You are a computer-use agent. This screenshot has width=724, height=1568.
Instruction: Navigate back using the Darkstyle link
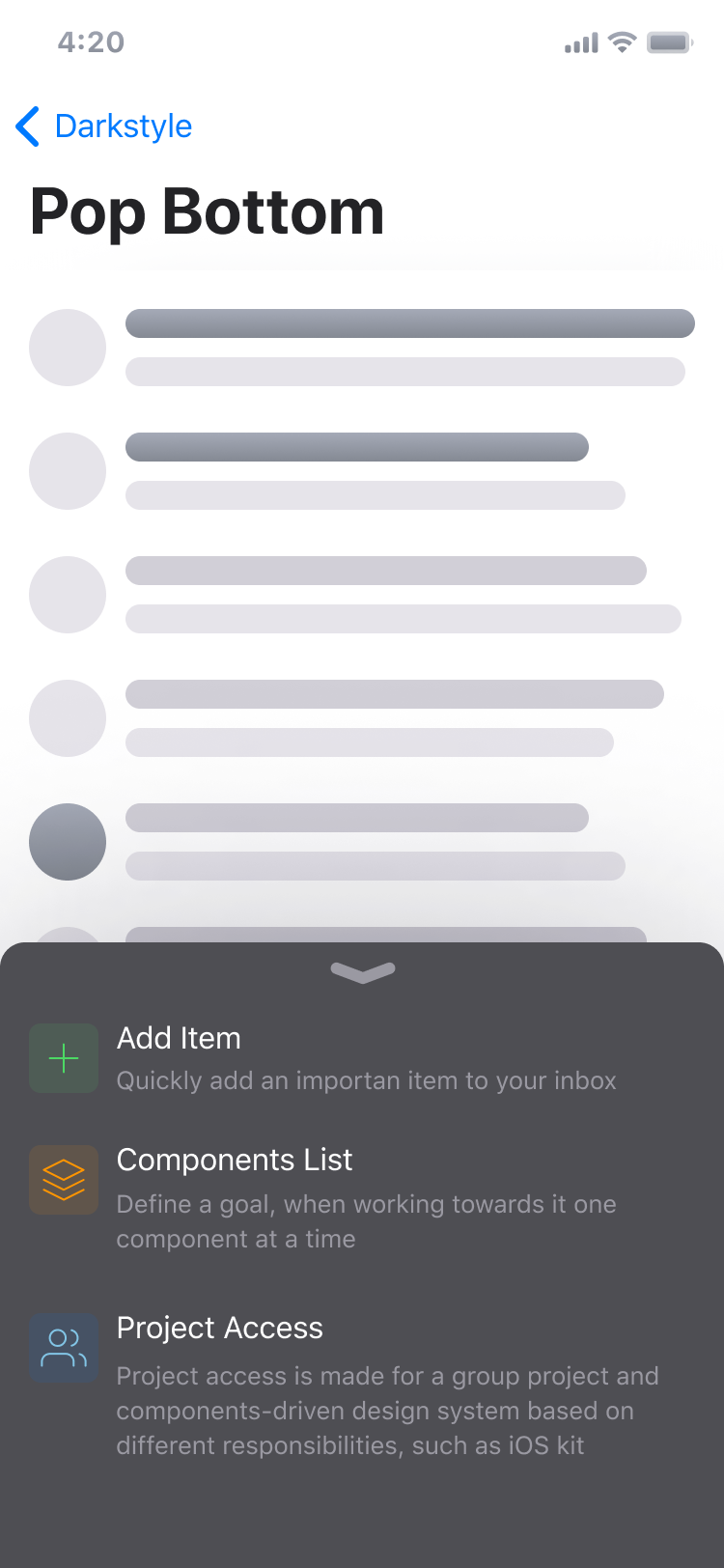click(x=124, y=126)
